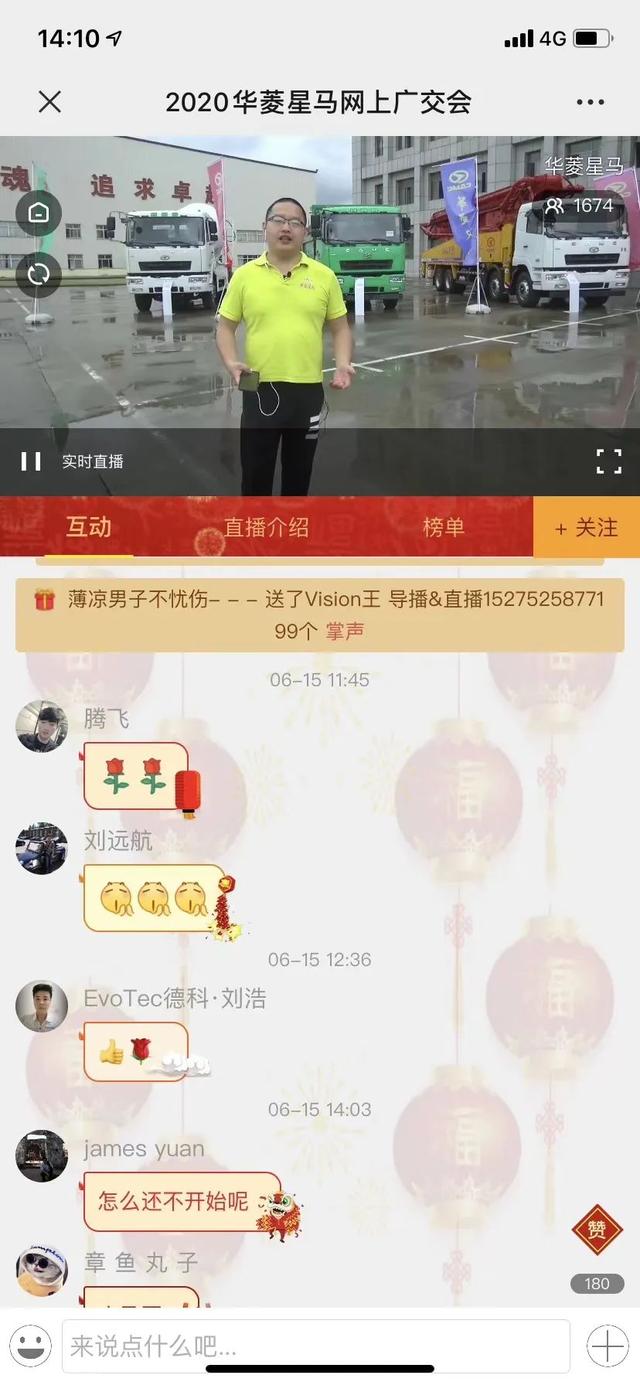This screenshot has height=1385, width=640.
Task: View james yuan's profile avatar
Action: pyautogui.click(x=42, y=1157)
